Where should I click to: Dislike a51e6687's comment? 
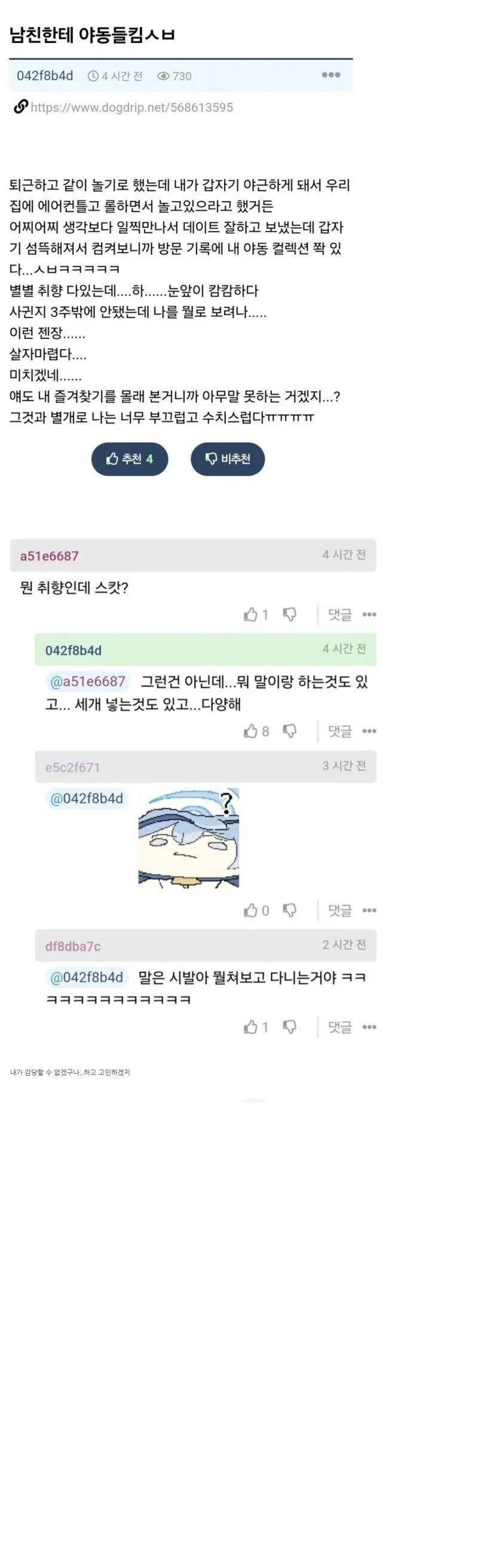click(x=290, y=615)
